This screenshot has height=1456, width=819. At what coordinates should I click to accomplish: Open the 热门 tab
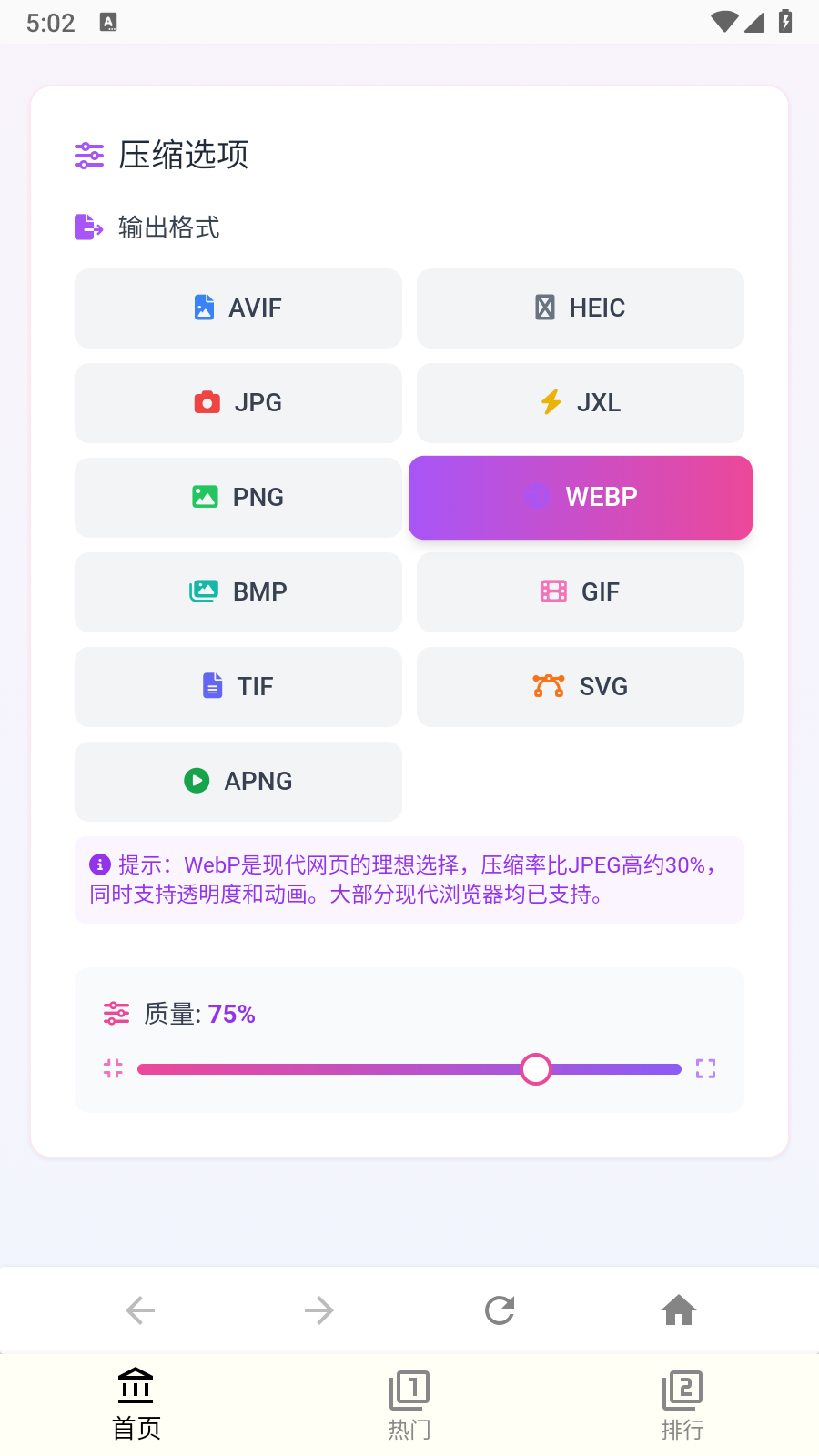point(409,1405)
